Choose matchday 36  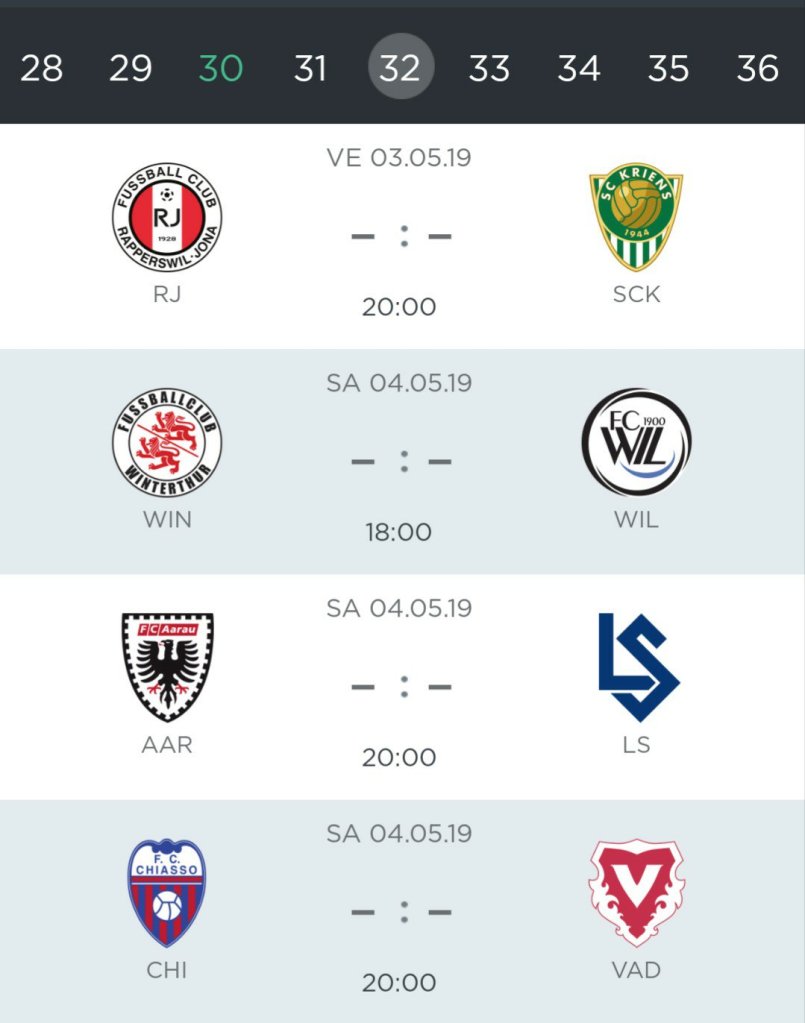757,68
